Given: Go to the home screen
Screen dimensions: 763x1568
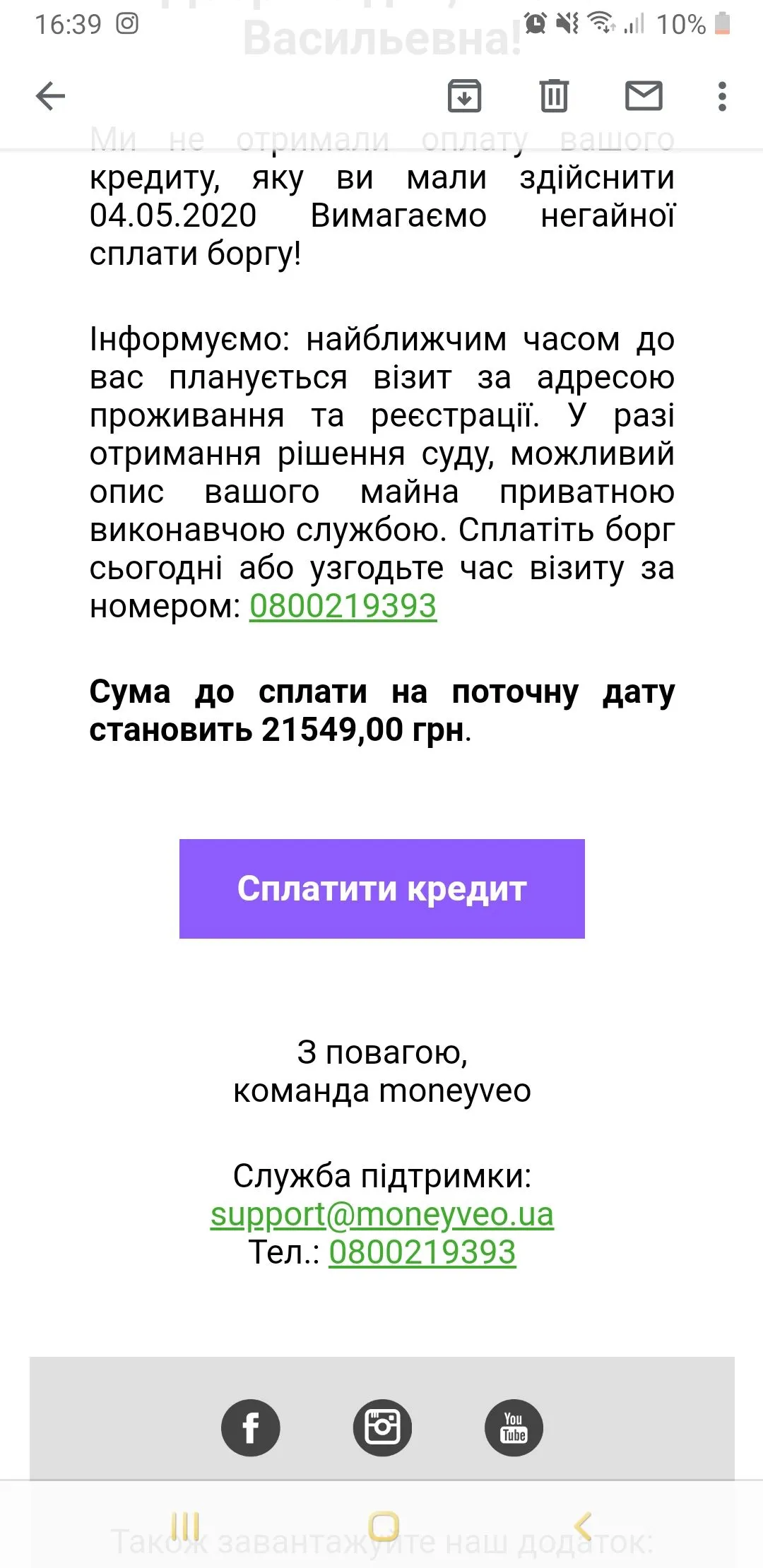Looking at the screenshot, I should point(384,1526).
